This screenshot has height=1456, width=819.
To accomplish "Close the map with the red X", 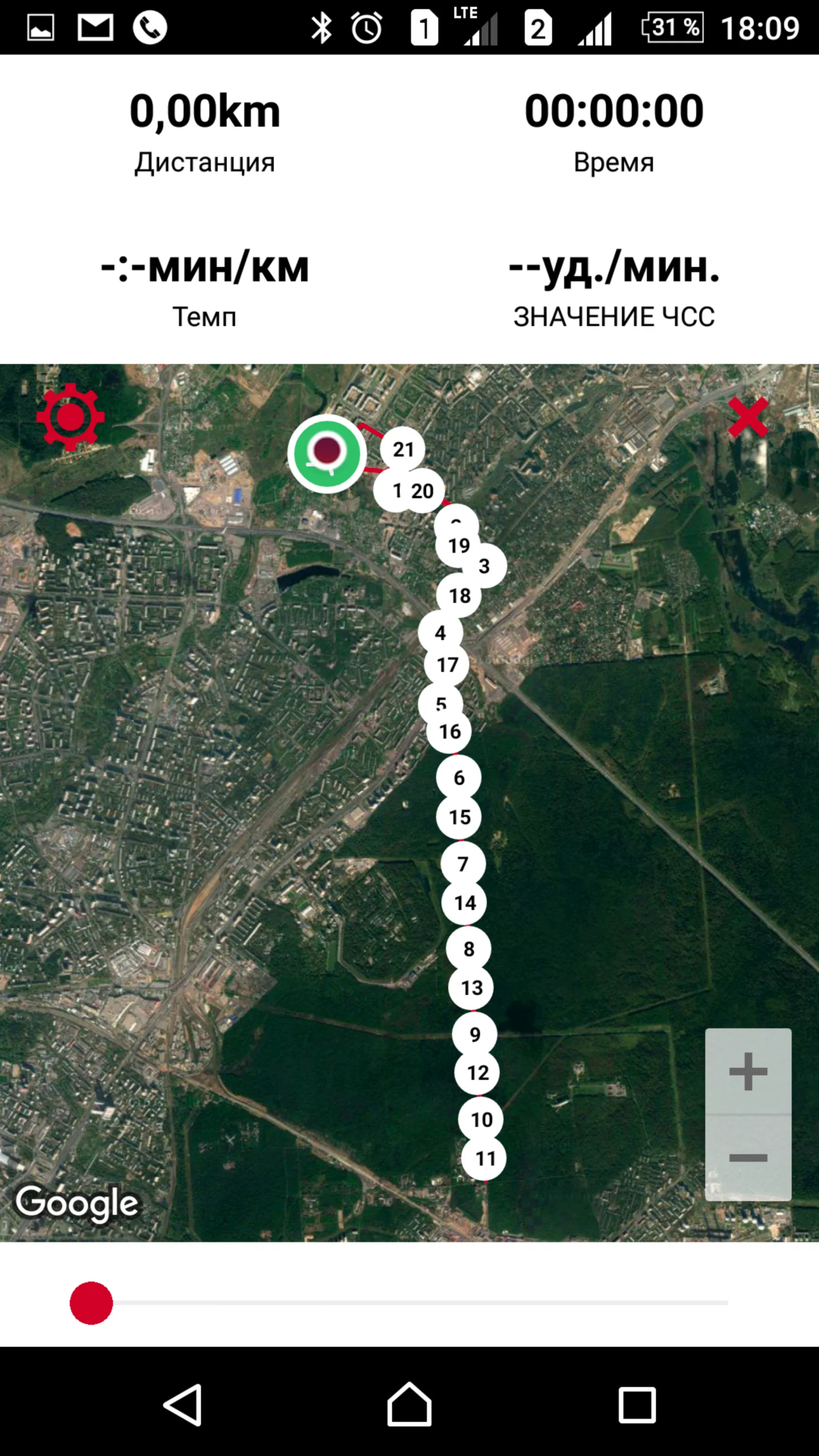I will 748,417.
